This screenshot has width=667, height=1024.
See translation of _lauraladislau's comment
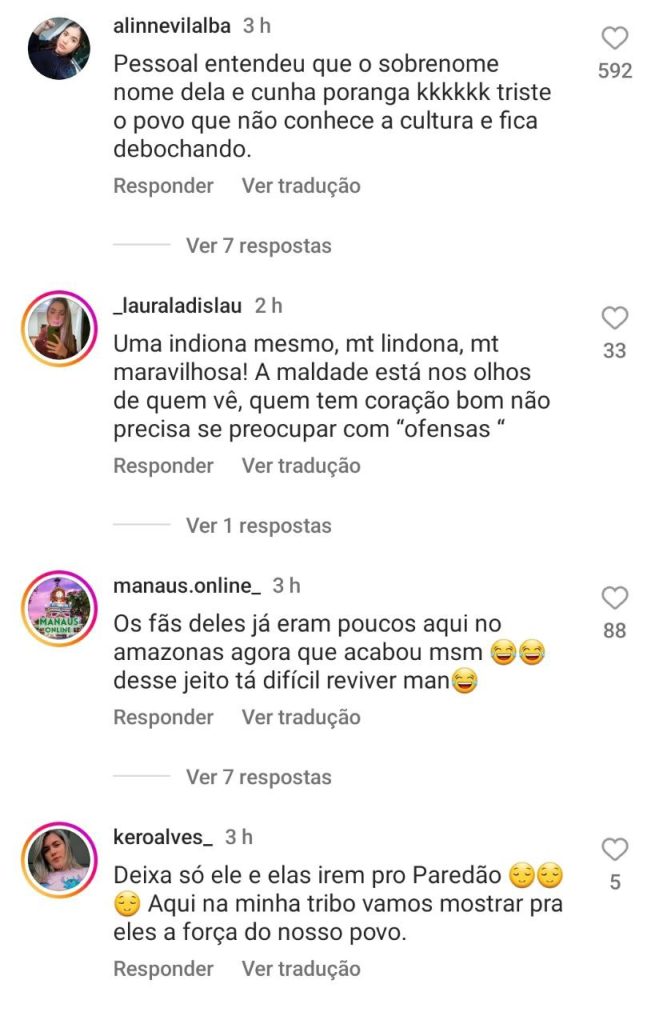click(x=300, y=465)
